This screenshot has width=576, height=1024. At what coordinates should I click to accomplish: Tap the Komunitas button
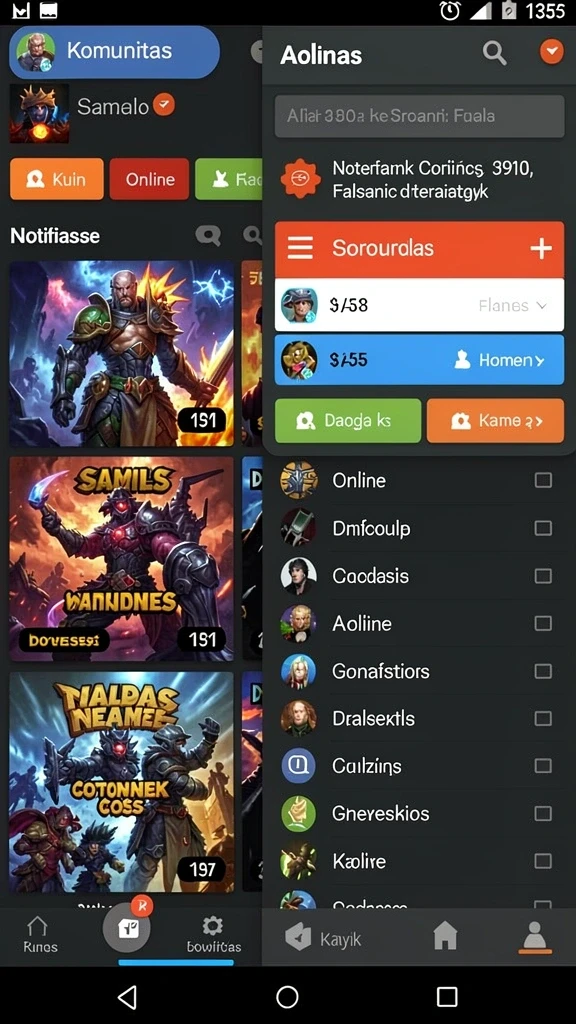click(114, 52)
